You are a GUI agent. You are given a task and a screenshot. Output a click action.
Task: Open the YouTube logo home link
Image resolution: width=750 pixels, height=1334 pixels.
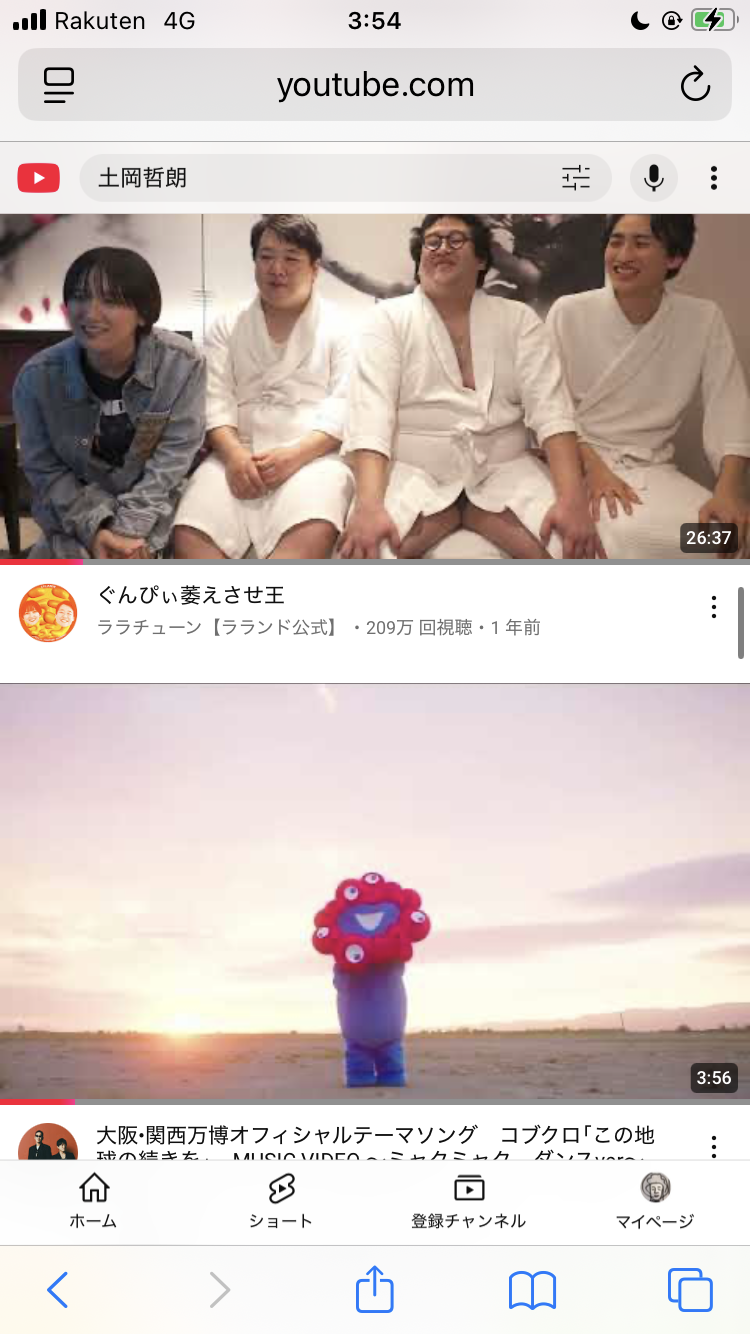click(38, 178)
